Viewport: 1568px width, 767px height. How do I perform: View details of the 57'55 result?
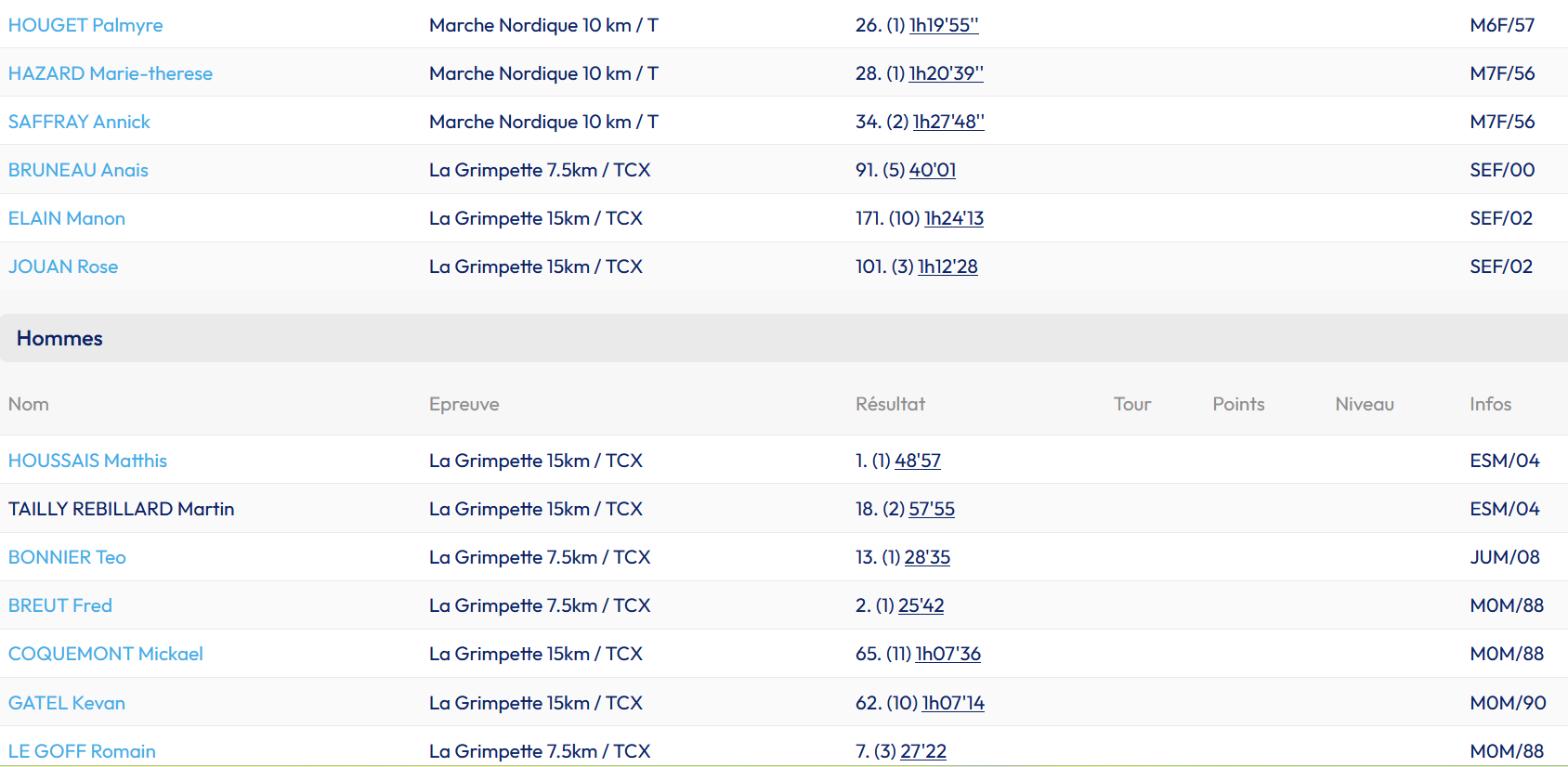click(x=932, y=509)
